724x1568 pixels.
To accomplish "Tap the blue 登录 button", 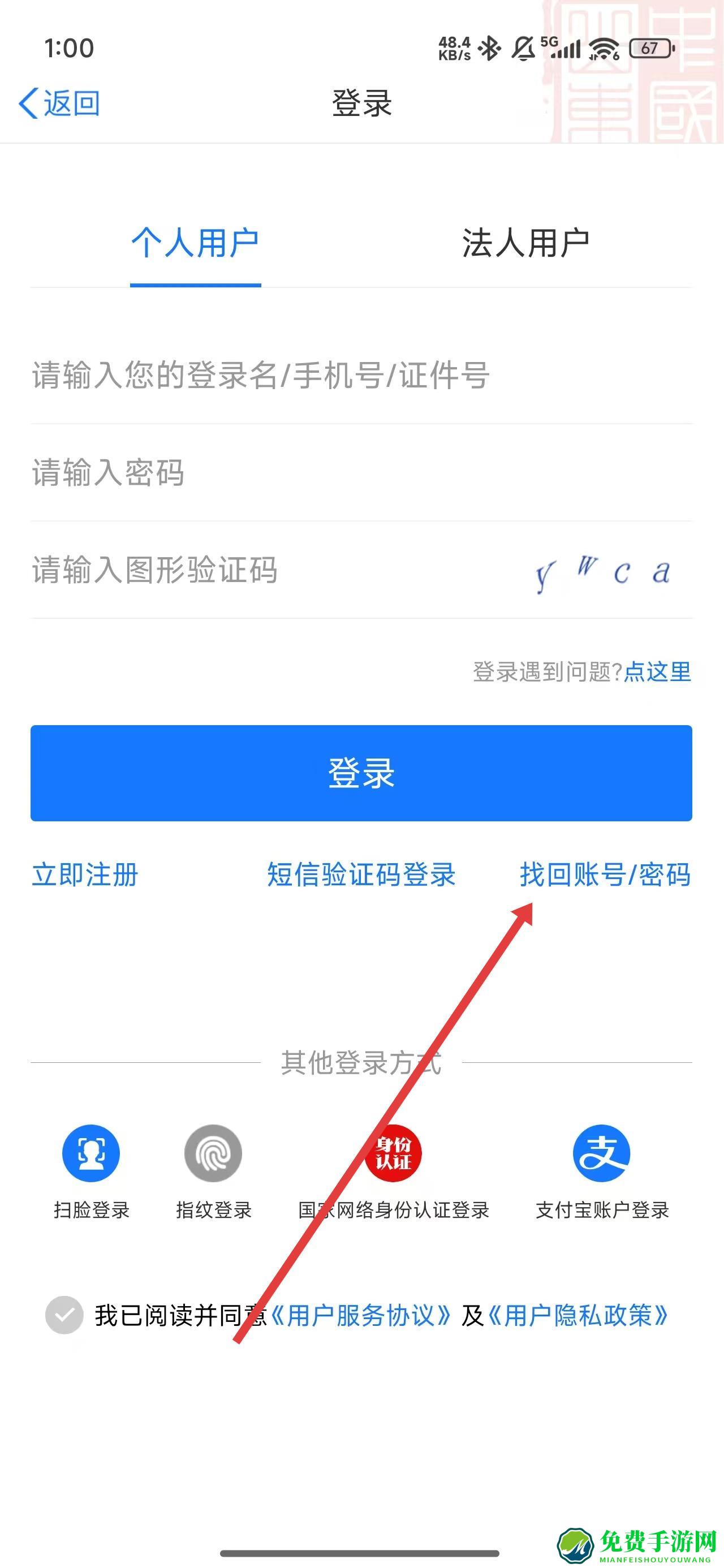I will tap(361, 773).
